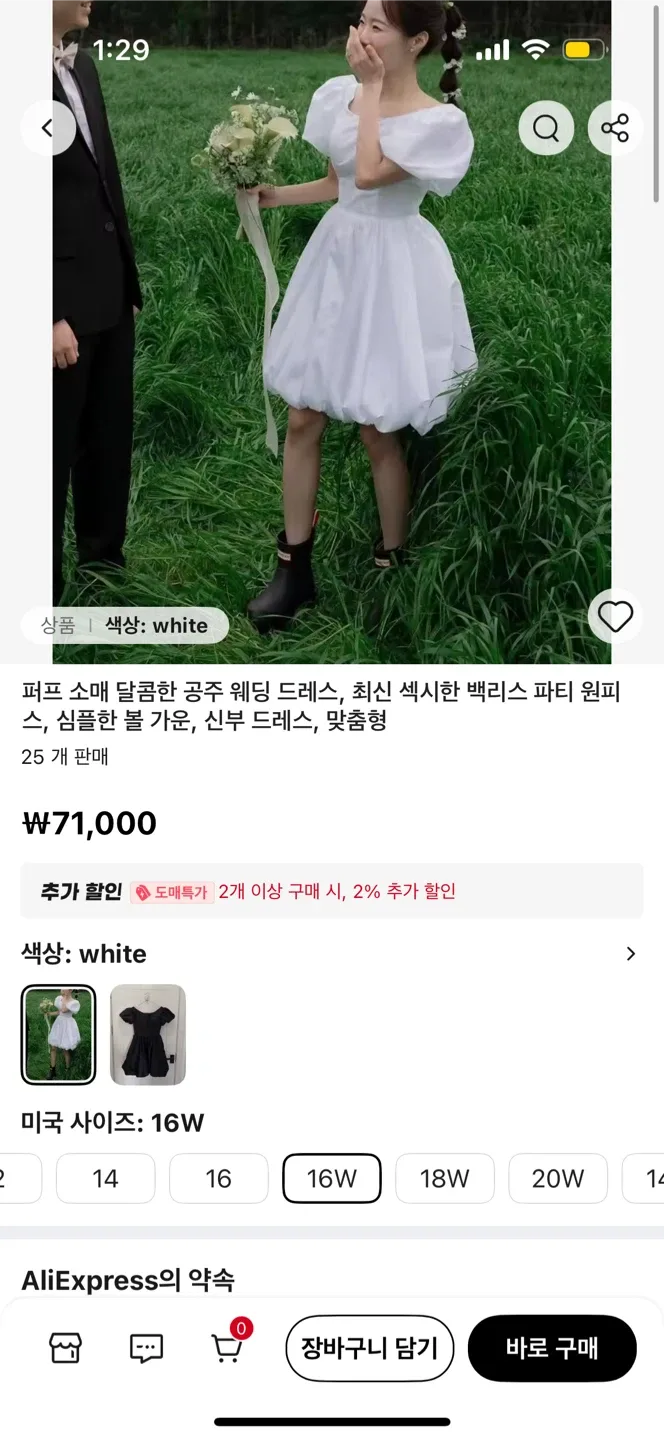The width and height of the screenshot is (664, 1440).
Task: Select the white dress color thumbnail
Action: [x=58, y=1035]
